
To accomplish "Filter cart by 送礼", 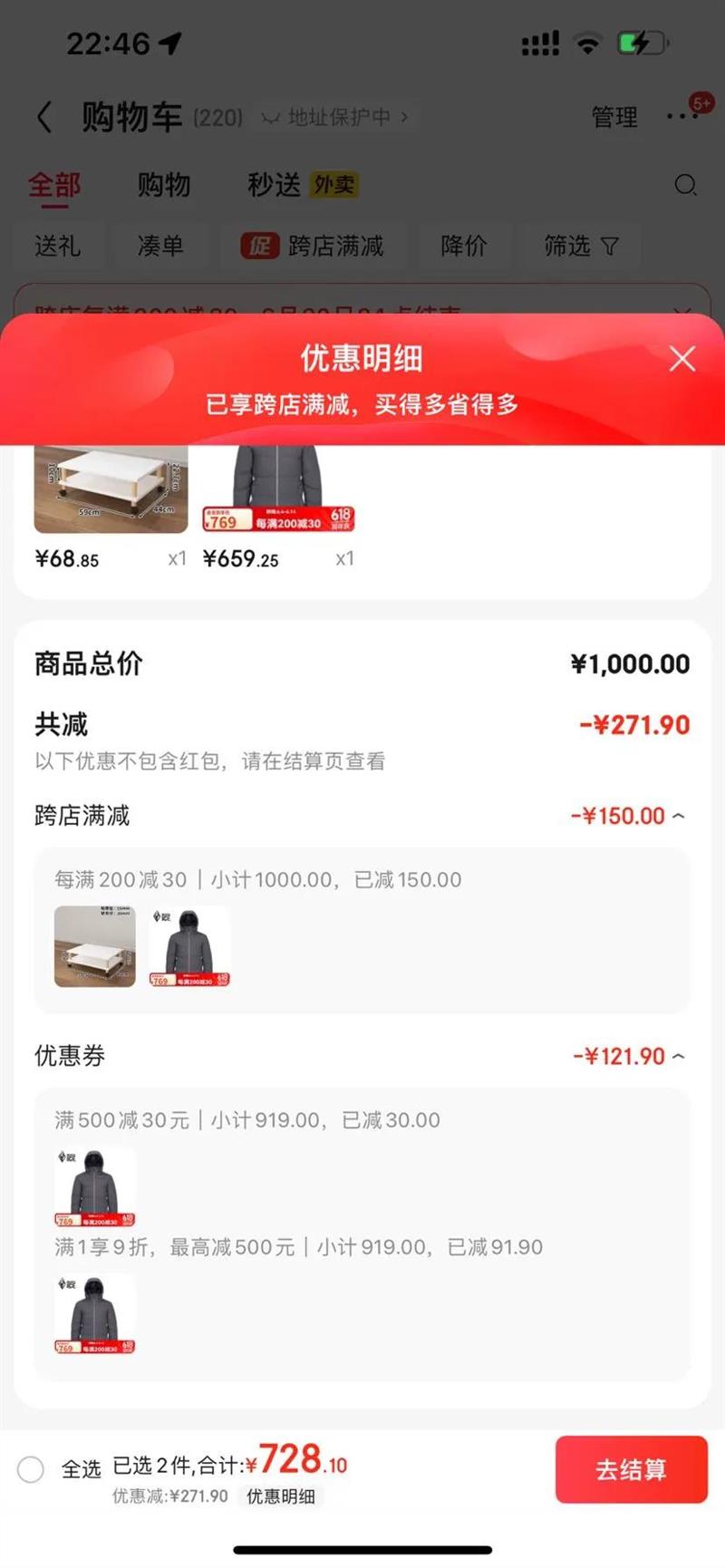I will 58,246.
